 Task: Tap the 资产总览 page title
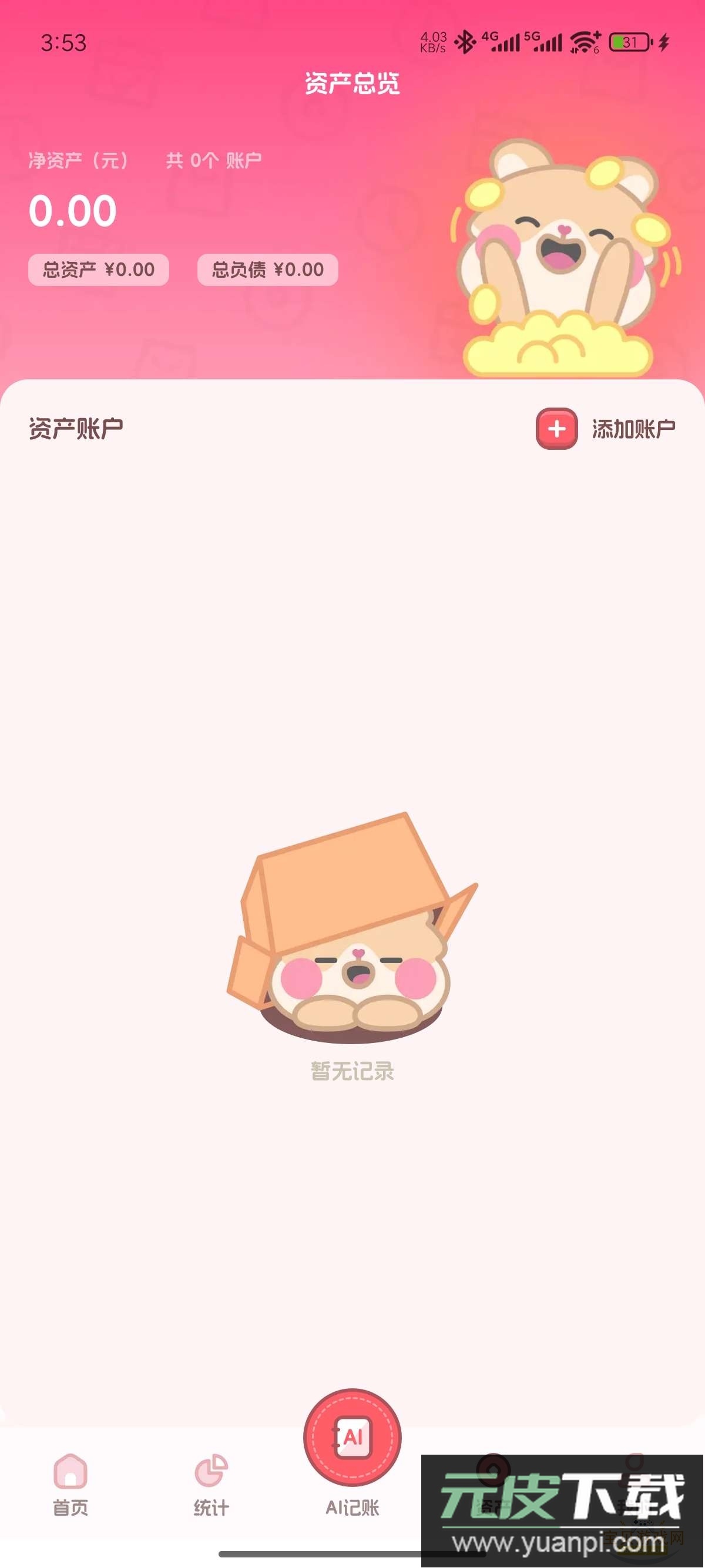pyautogui.click(x=352, y=85)
